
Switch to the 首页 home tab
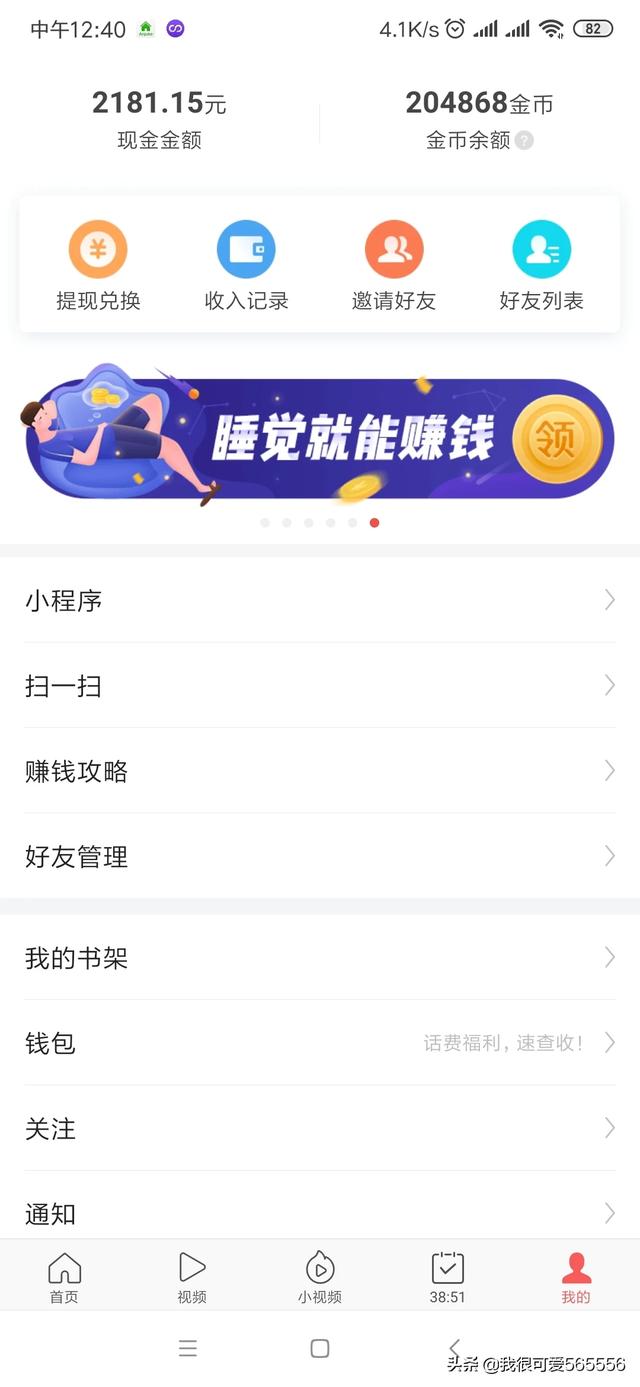64,1278
